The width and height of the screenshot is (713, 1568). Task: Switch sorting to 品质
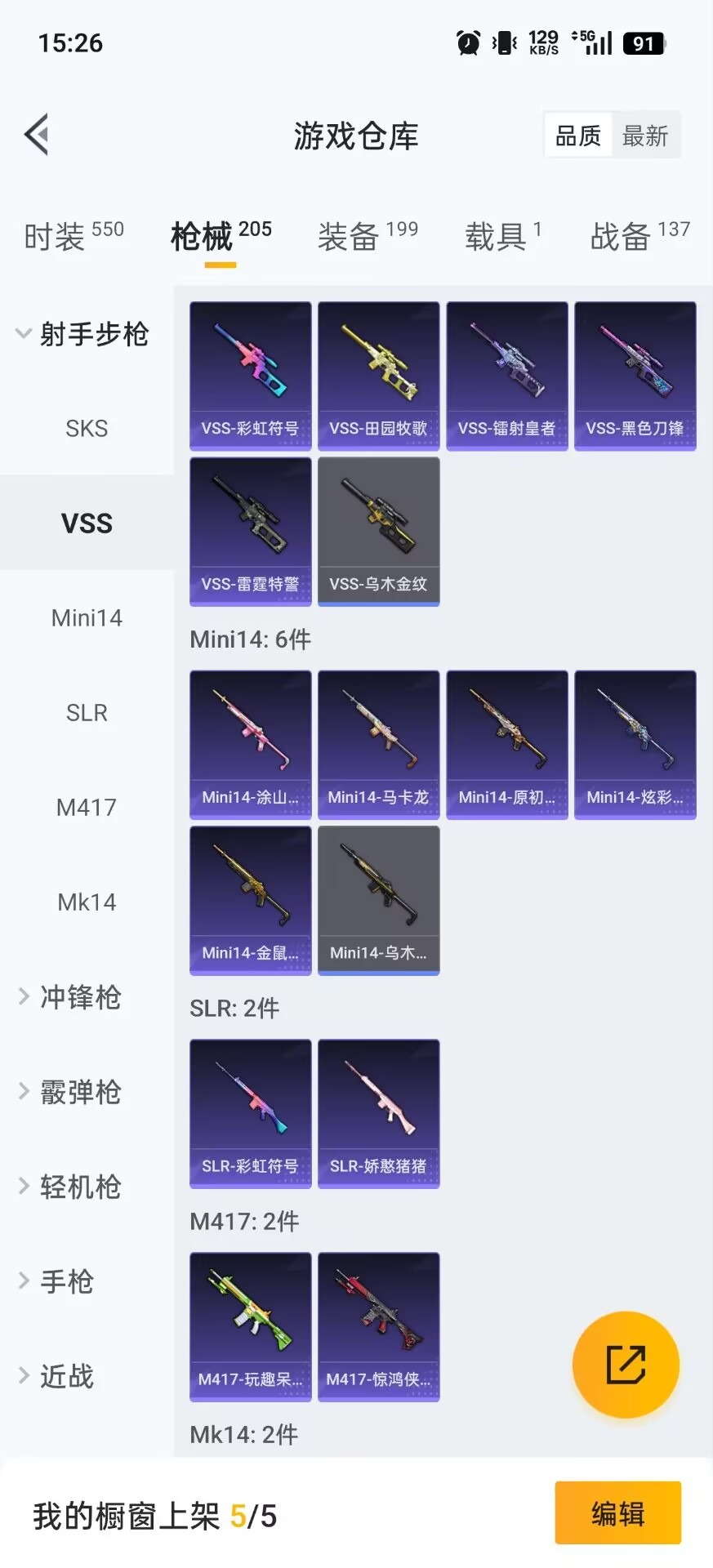click(x=577, y=135)
